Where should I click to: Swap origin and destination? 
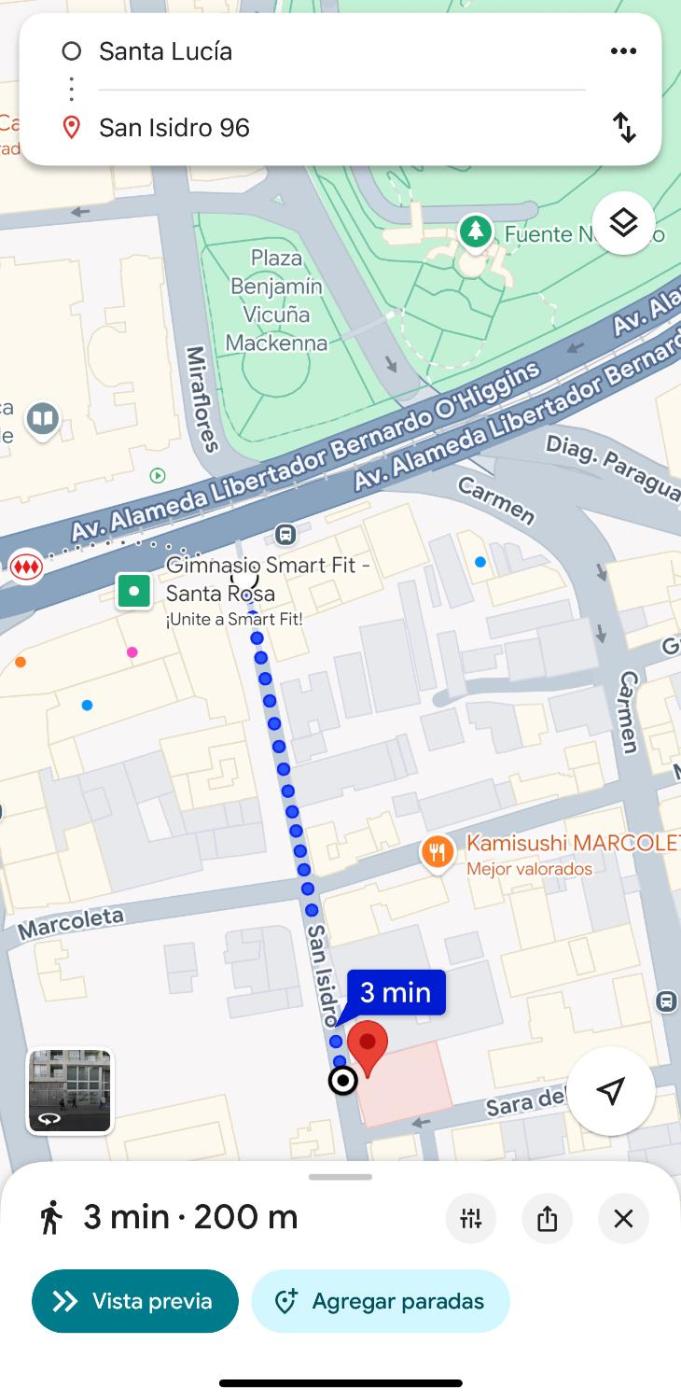click(624, 128)
